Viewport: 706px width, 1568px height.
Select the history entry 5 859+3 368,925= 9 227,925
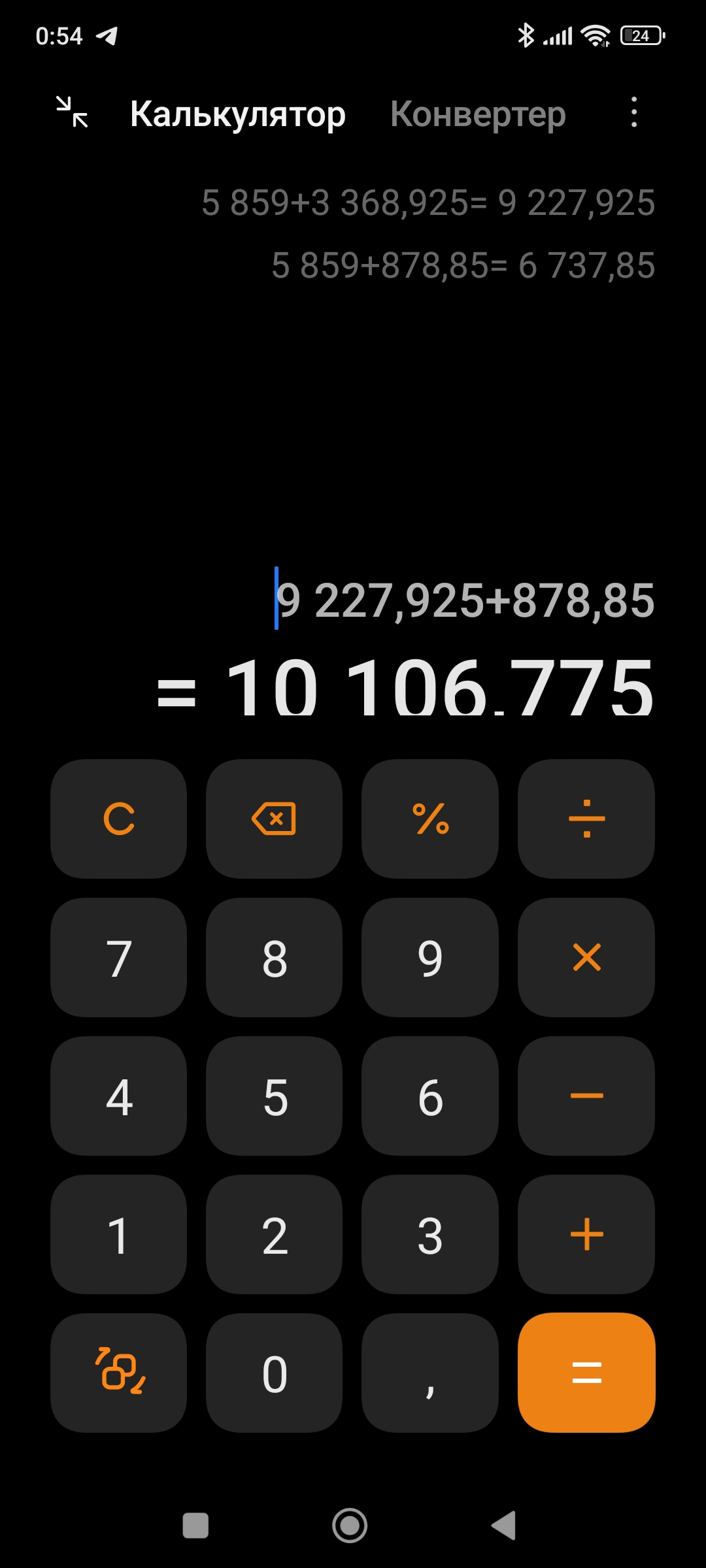coord(428,203)
